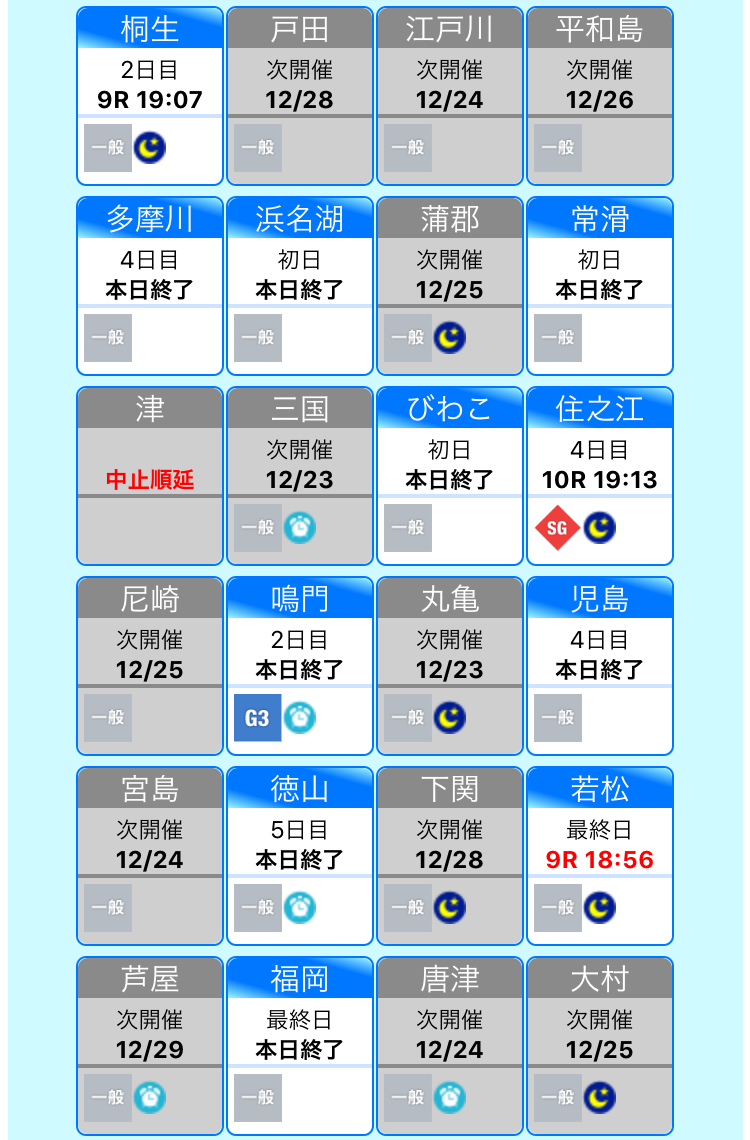Select the 蒲郡 venue card
Viewport: 750px width, 1140px height.
click(450, 286)
